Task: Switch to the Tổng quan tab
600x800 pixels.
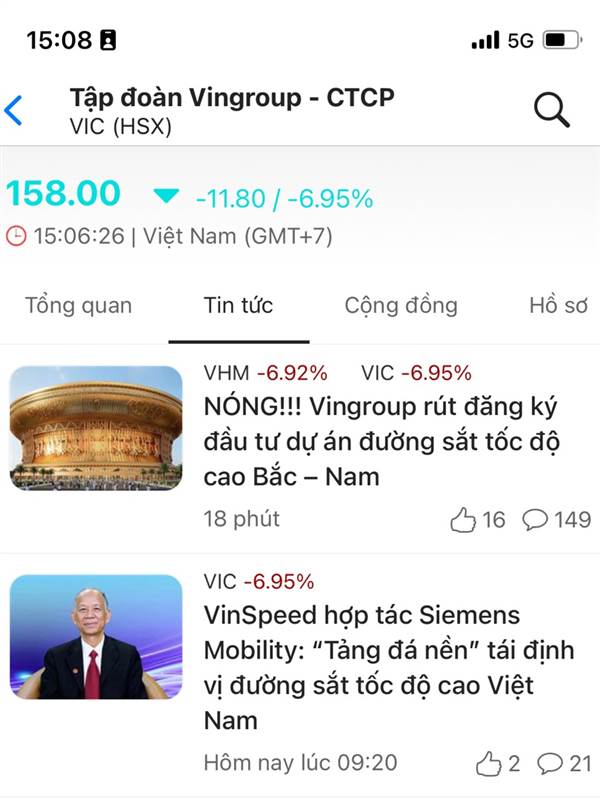Action: coord(78,306)
